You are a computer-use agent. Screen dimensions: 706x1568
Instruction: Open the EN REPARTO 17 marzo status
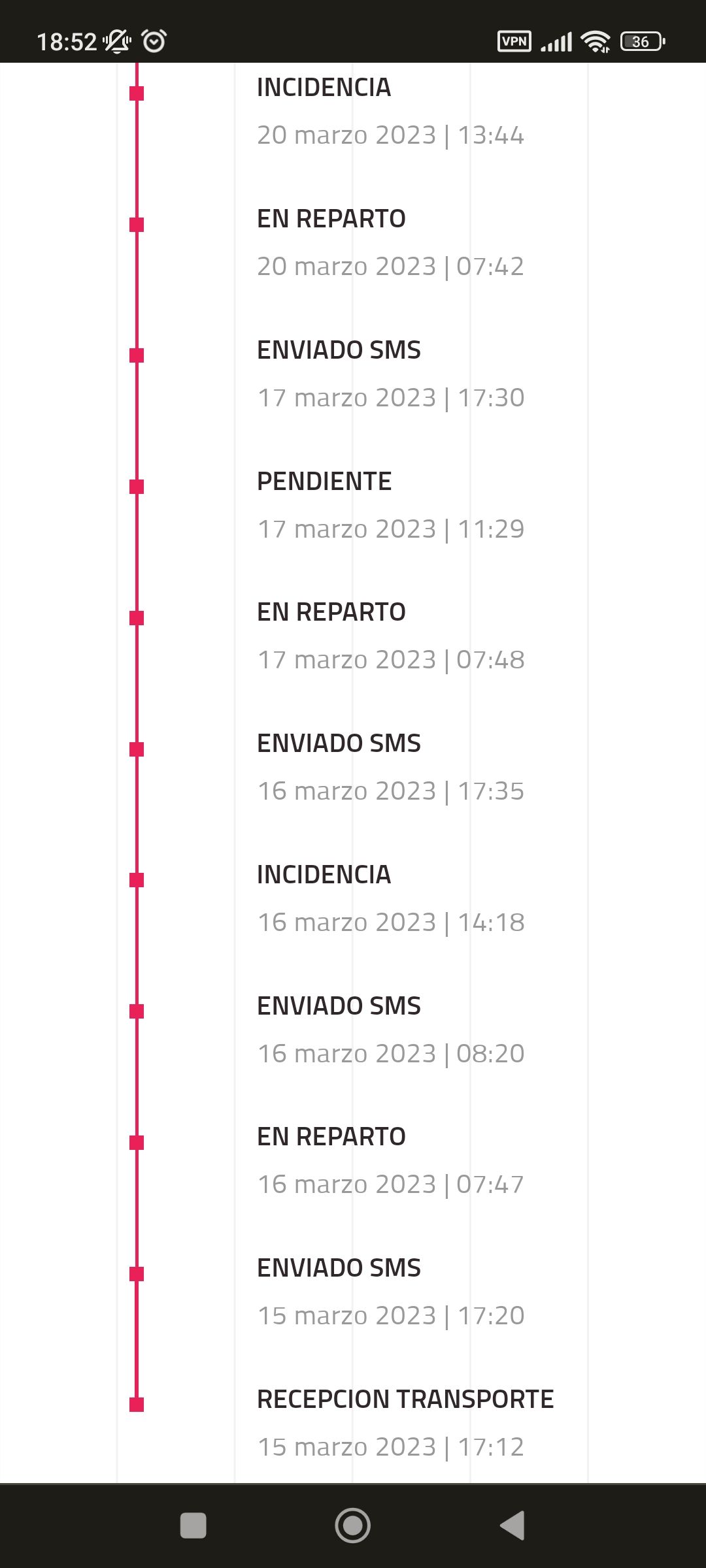click(331, 612)
